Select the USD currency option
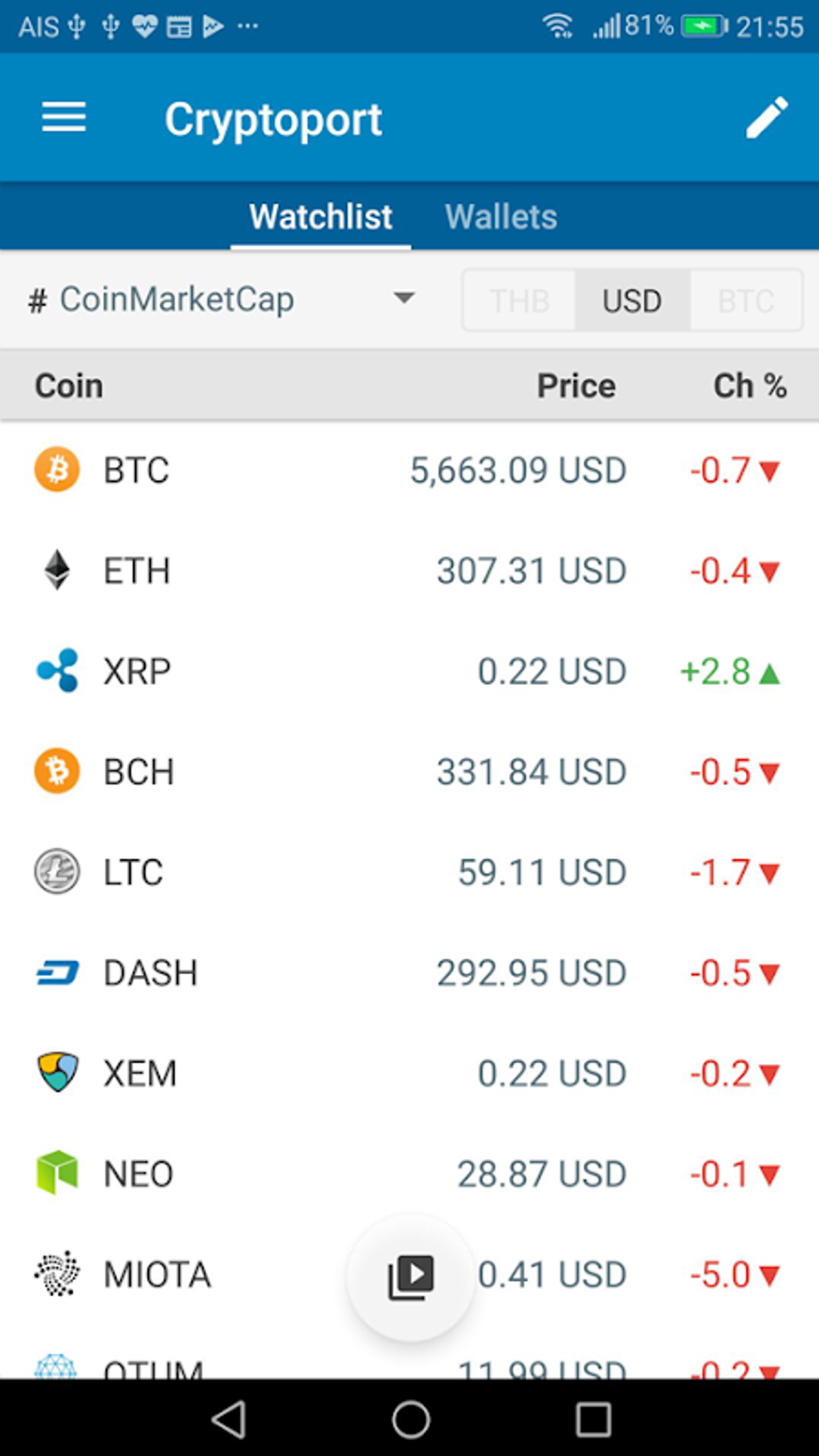819x1456 pixels. [631, 300]
